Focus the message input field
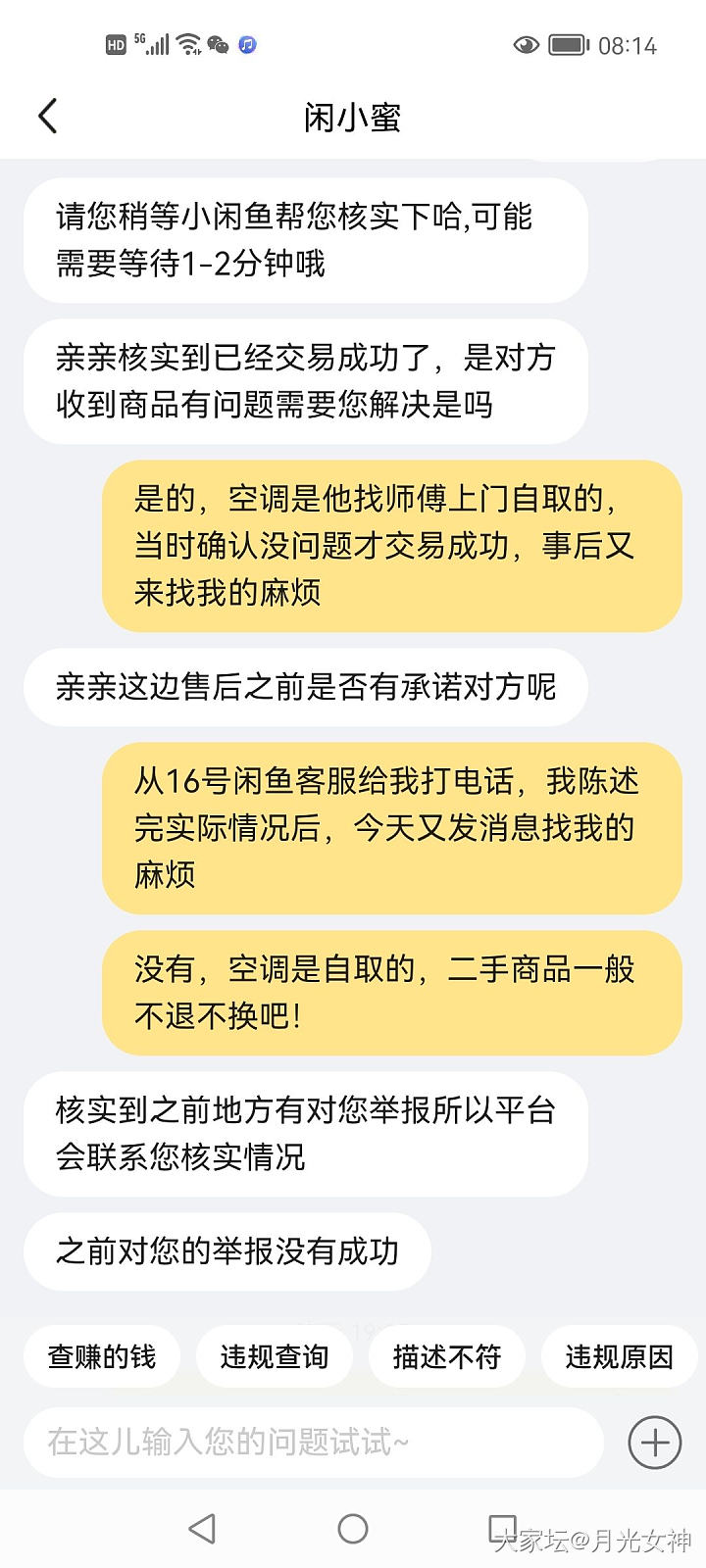This screenshot has width=706, height=1568. 314,1442
